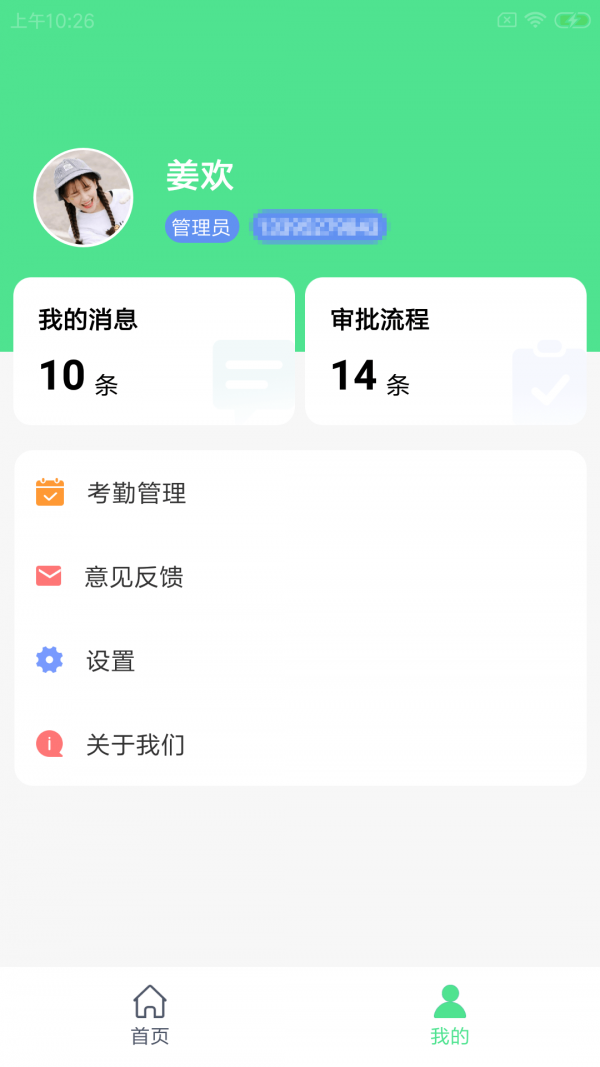Switch to the 首页 tab
The height and width of the screenshot is (1067, 600).
point(150,1015)
